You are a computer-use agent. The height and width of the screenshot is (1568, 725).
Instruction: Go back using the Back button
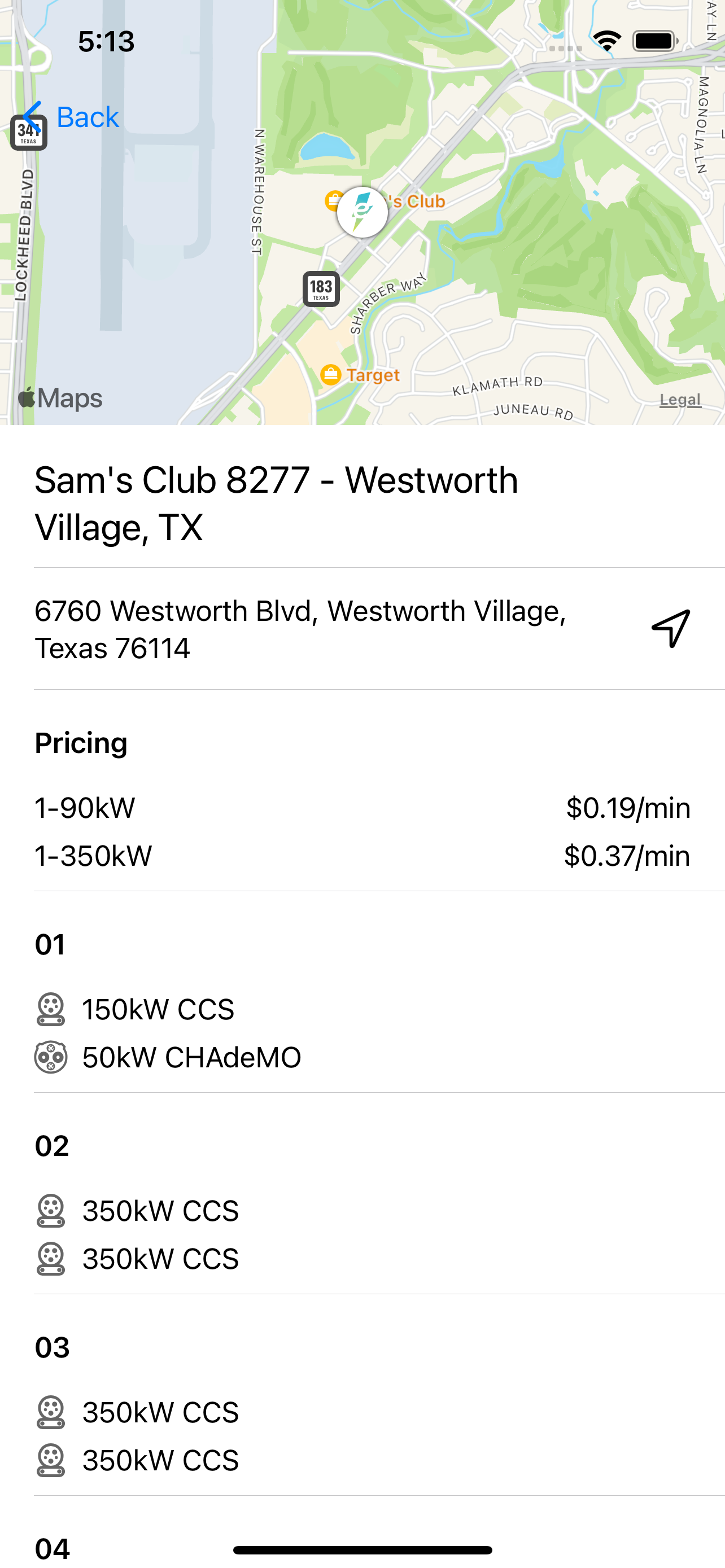click(x=71, y=116)
